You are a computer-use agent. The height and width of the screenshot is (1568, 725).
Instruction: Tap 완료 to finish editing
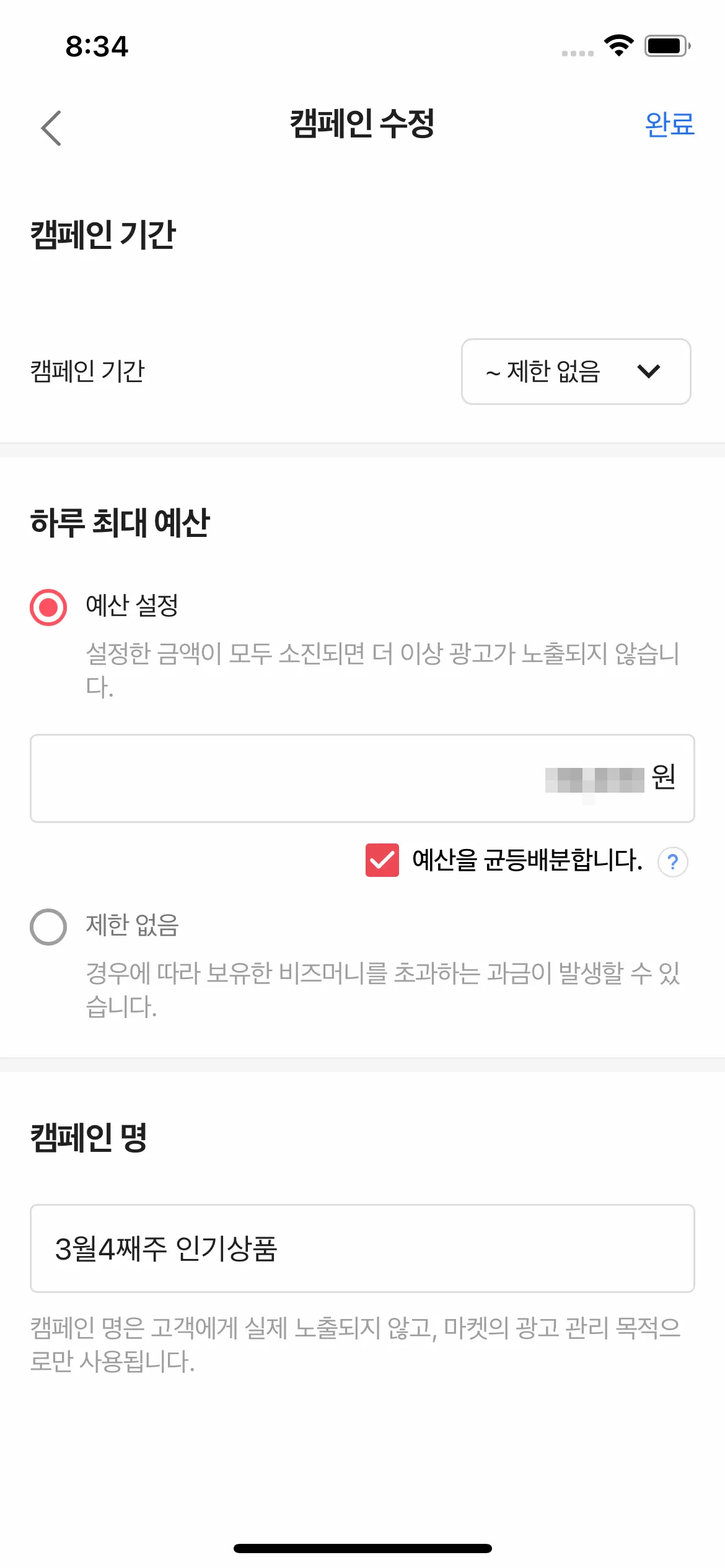(x=669, y=124)
